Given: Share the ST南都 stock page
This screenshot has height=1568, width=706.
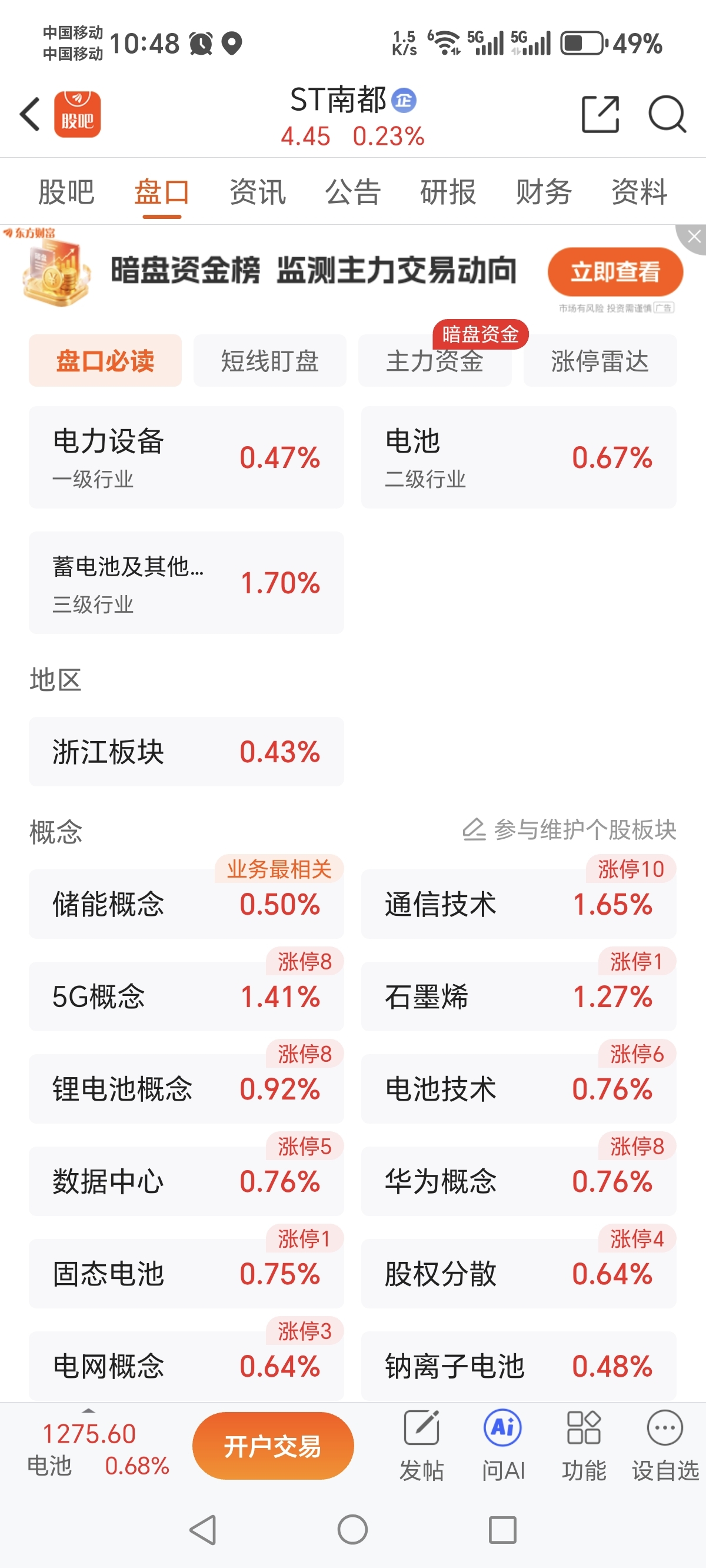Looking at the screenshot, I should click(600, 114).
